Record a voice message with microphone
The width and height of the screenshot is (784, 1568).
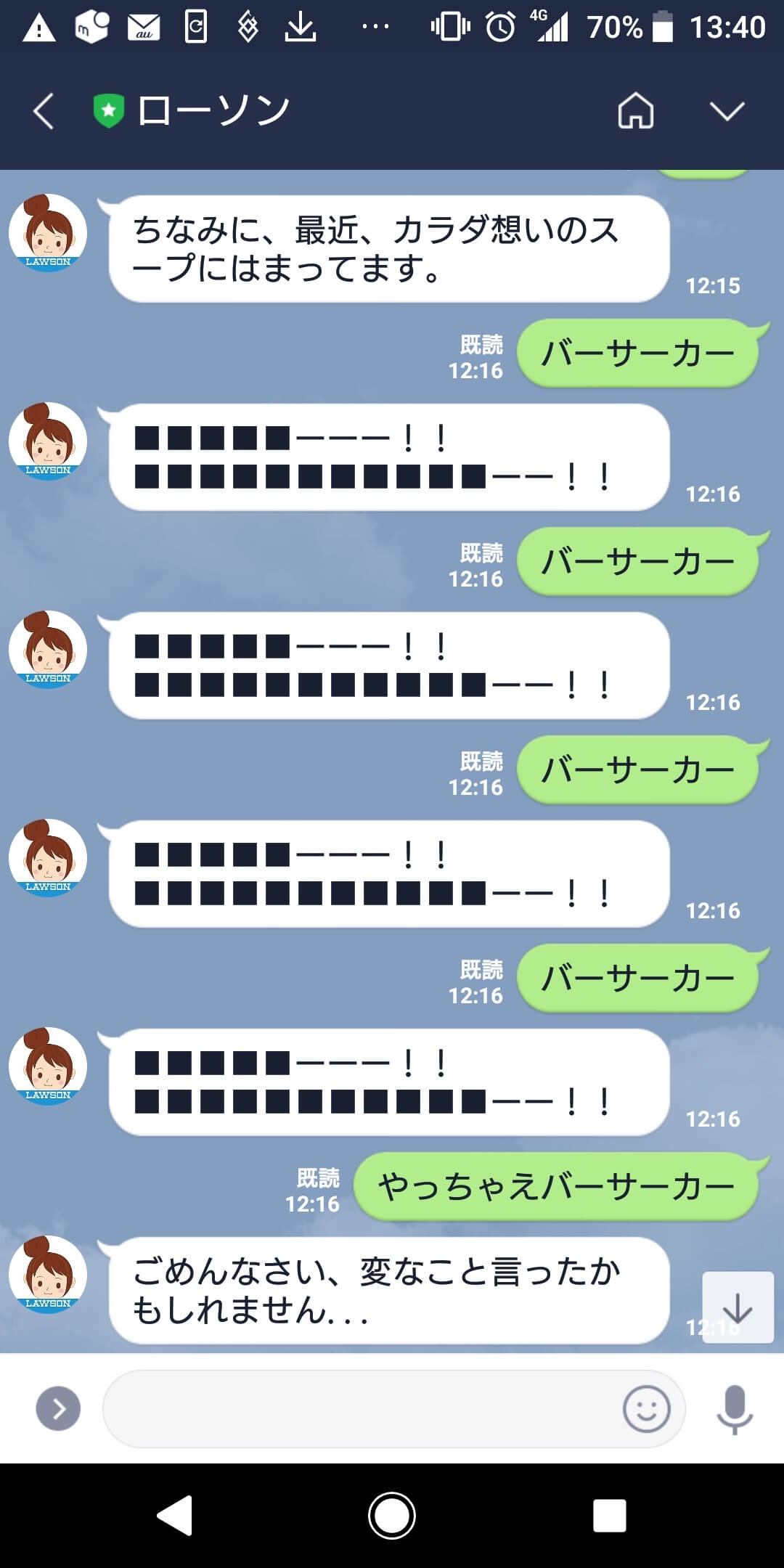point(735,1408)
